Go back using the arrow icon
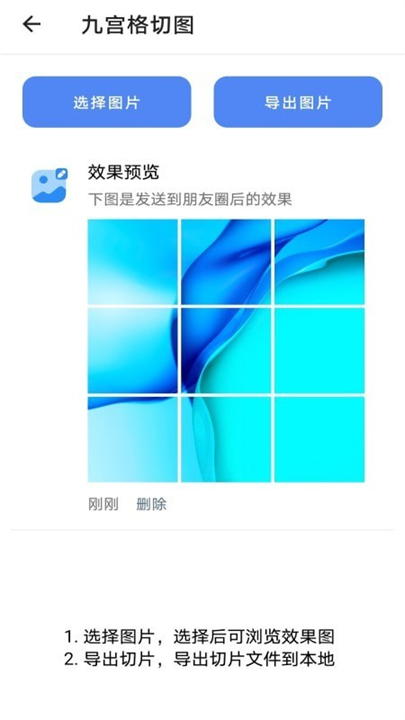This screenshot has height=720, width=405. click(x=32, y=24)
